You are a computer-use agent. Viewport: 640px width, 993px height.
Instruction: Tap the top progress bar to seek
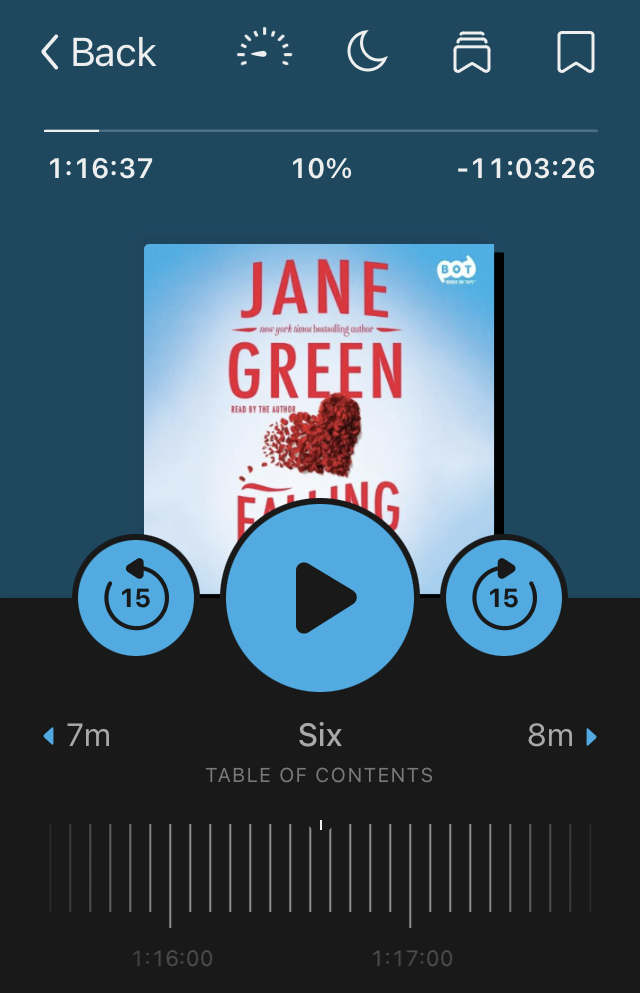[x=320, y=131]
